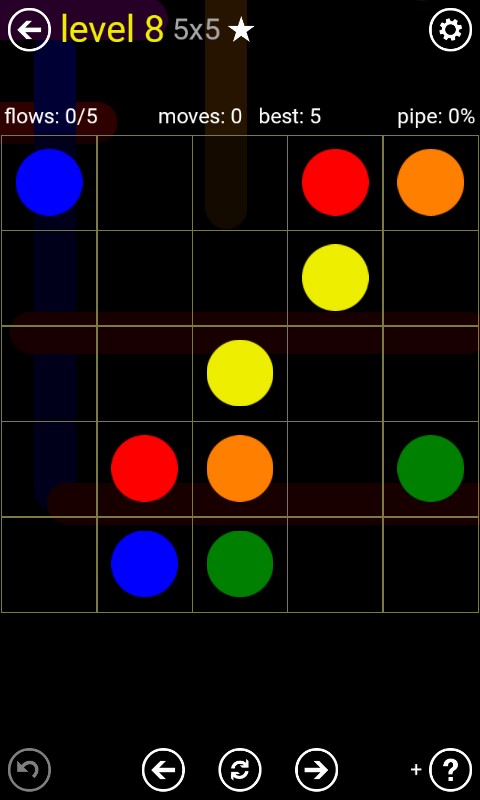Select the green dot in the fourth row
This screenshot has width=480, height=800.
coord(431,468)
